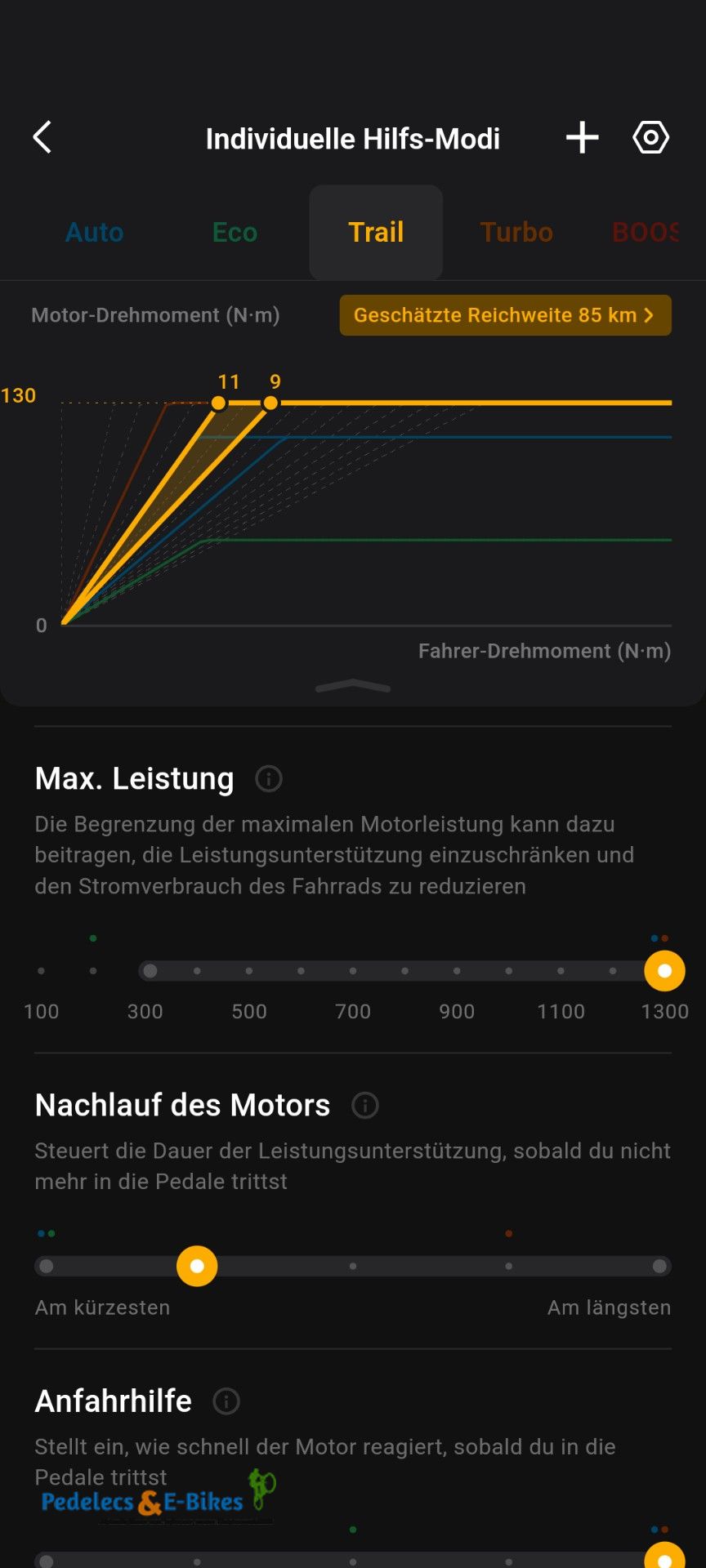Set Nachlauf slider to Am längsten
The image size is (706, 1568).
point(659,1266)
